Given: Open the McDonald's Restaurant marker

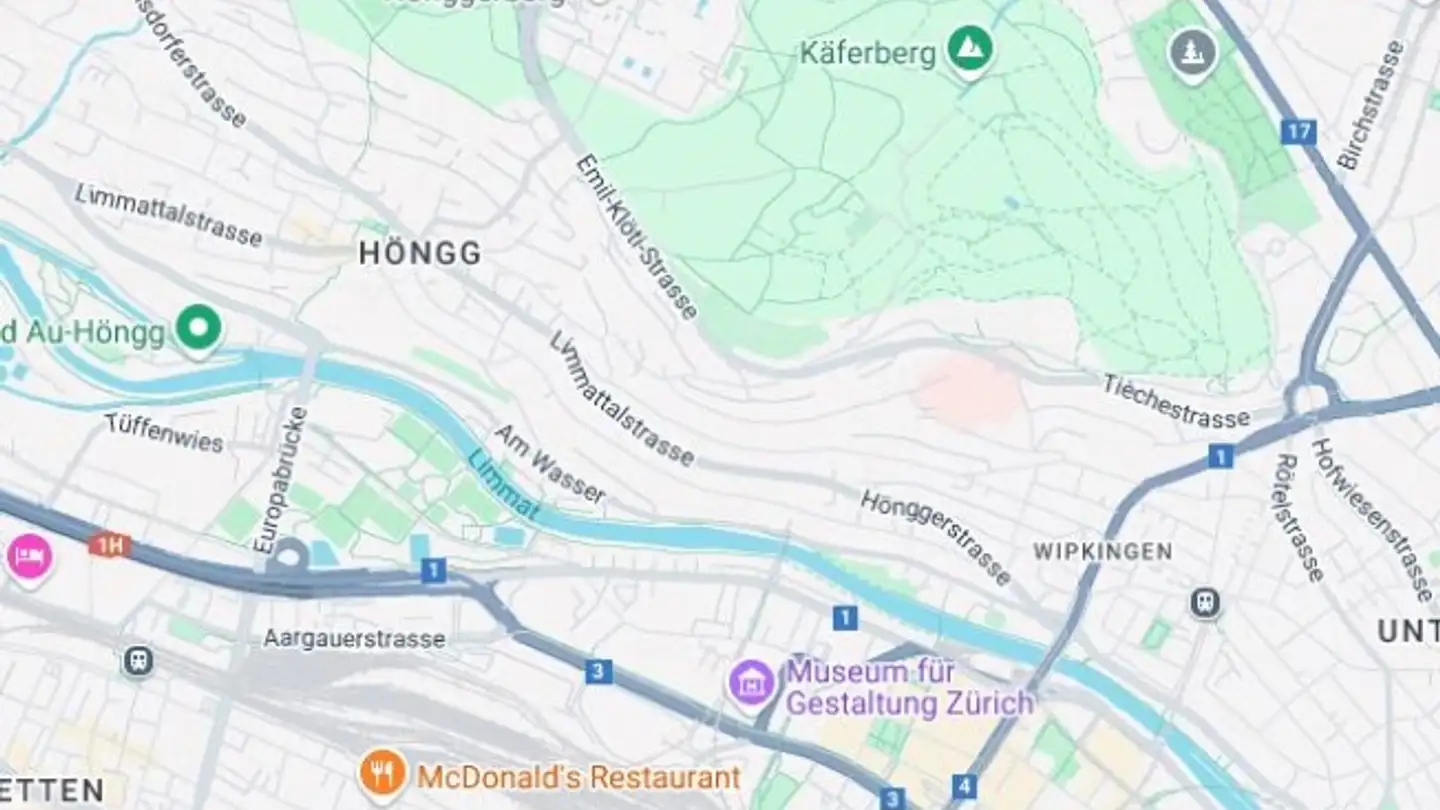Looking at the screenshot, I should [x=383, y=773].
